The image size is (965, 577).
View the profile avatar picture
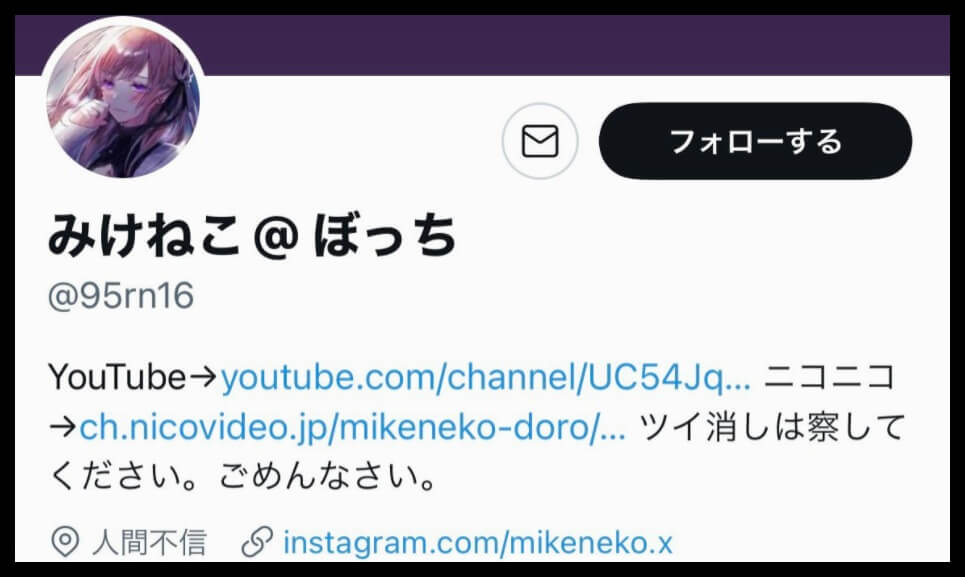(x=123, y=101)
